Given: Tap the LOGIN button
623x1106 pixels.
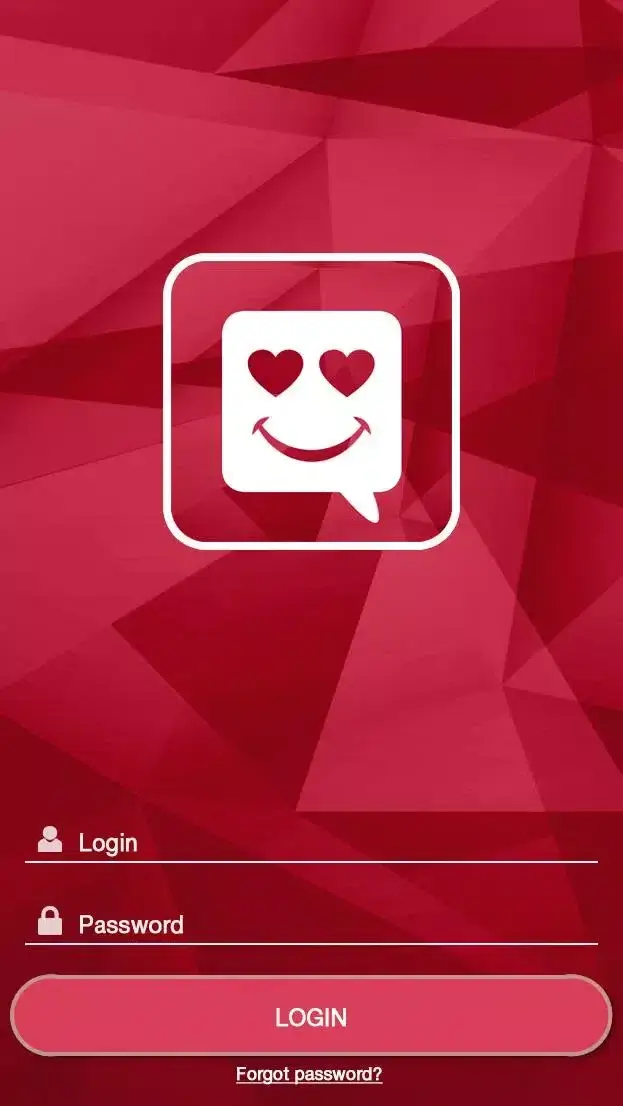Looking at the screenshot, I should pos(311,1017).
